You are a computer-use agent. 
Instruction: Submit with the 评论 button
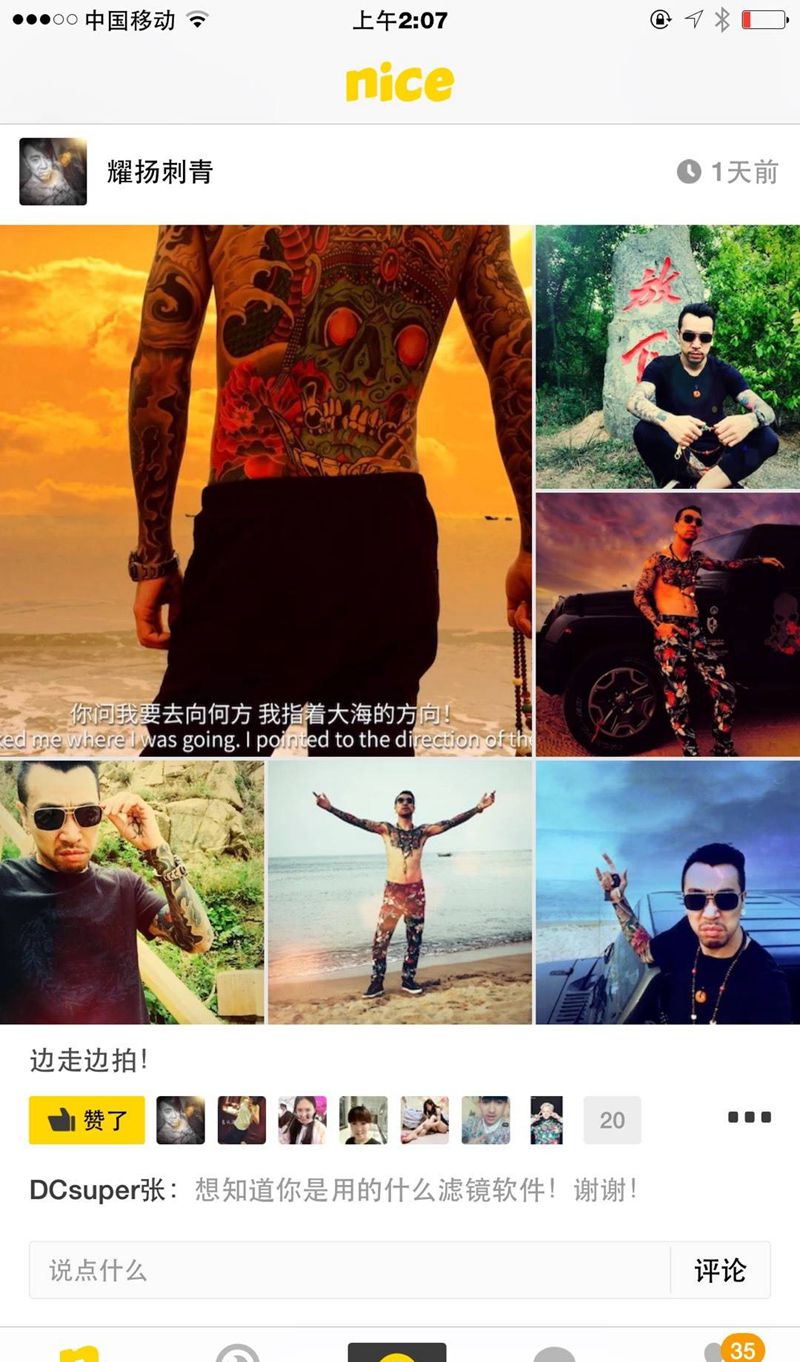click(x=720, y=1270)
